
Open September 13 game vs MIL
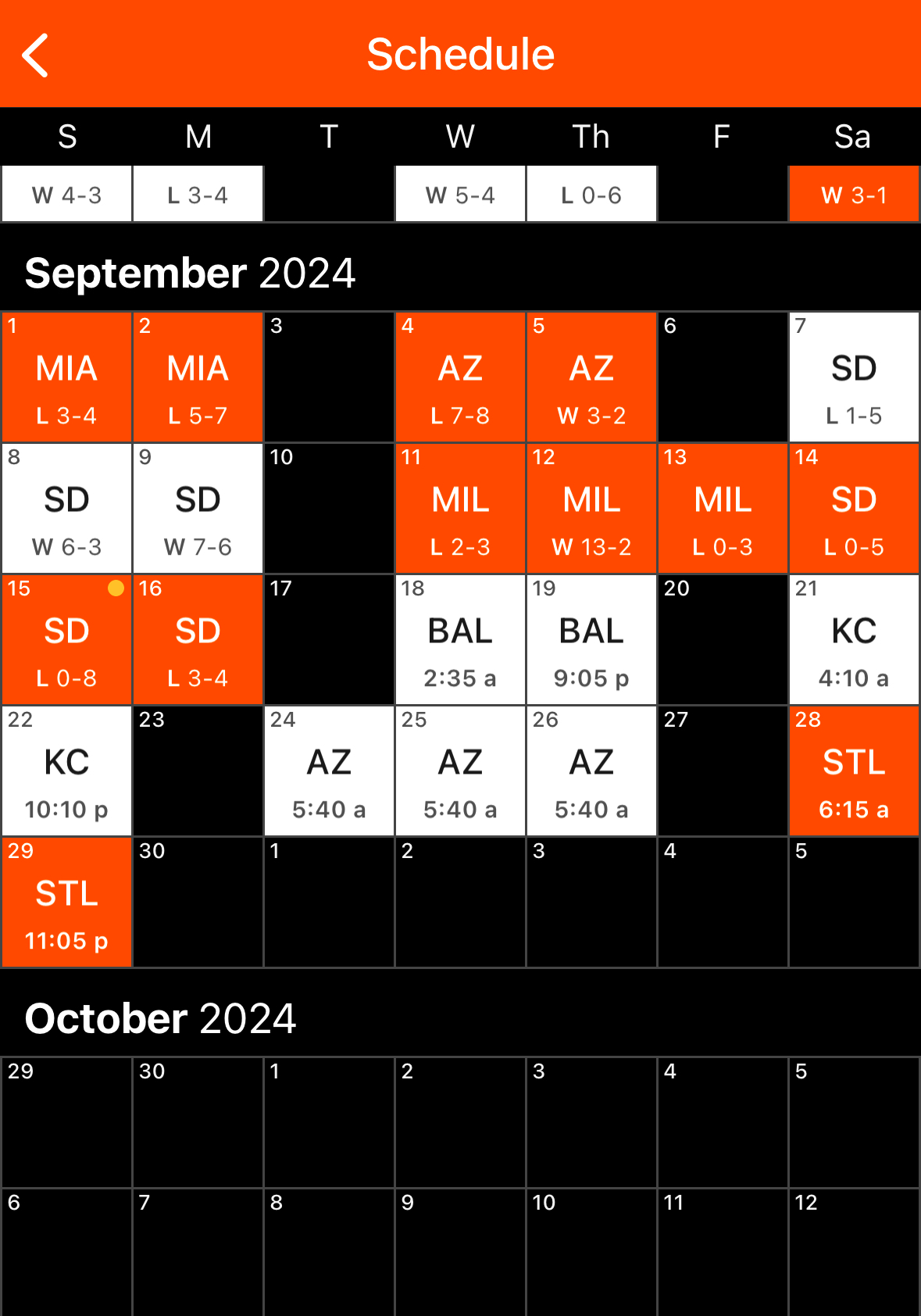tap(723, 509)
